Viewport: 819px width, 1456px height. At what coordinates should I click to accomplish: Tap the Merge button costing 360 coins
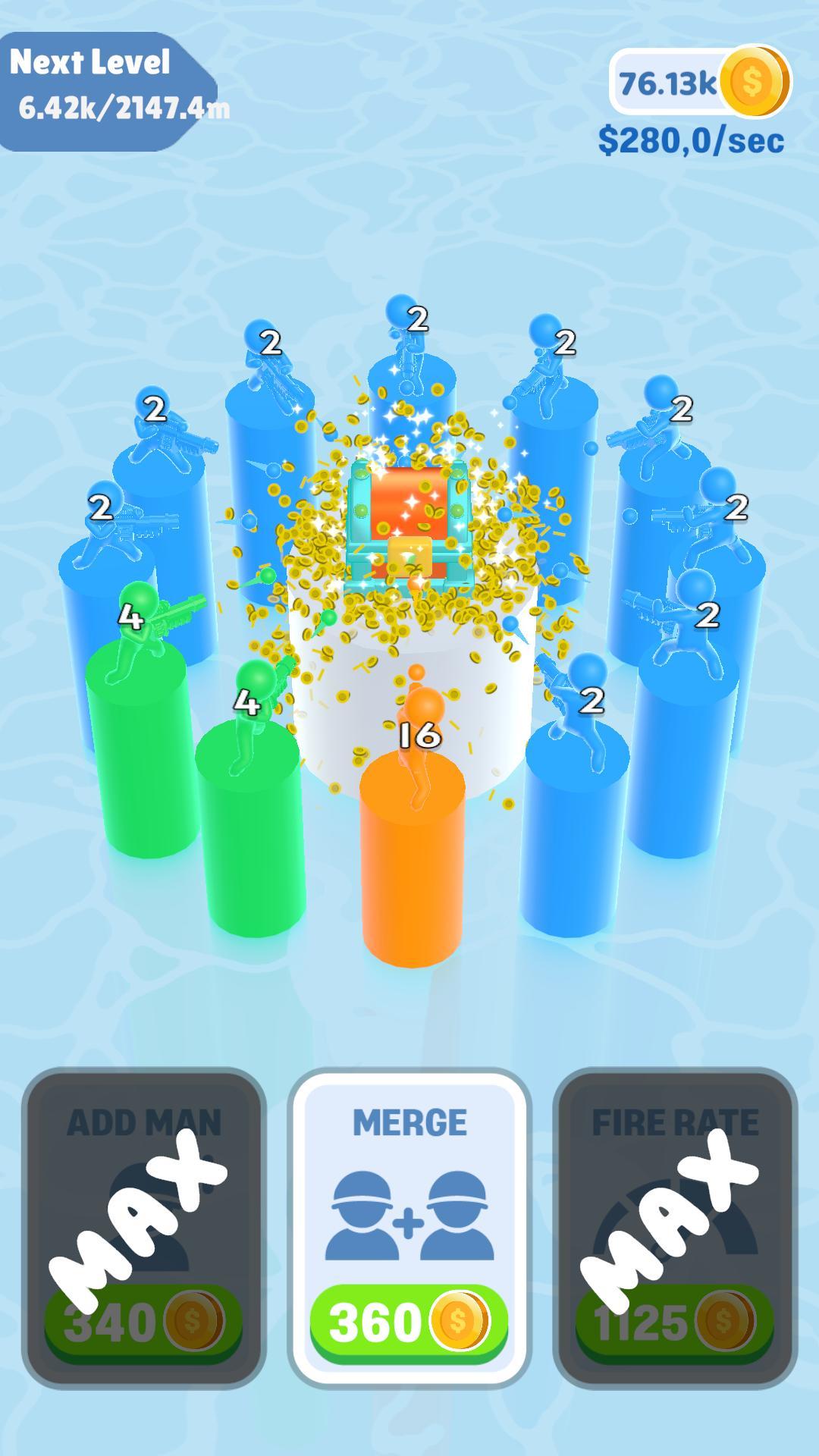(409, 1227)
